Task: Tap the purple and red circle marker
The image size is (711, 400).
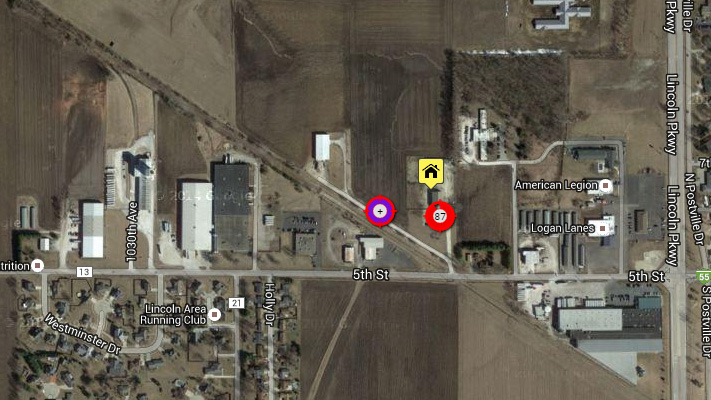Action: 380,211
